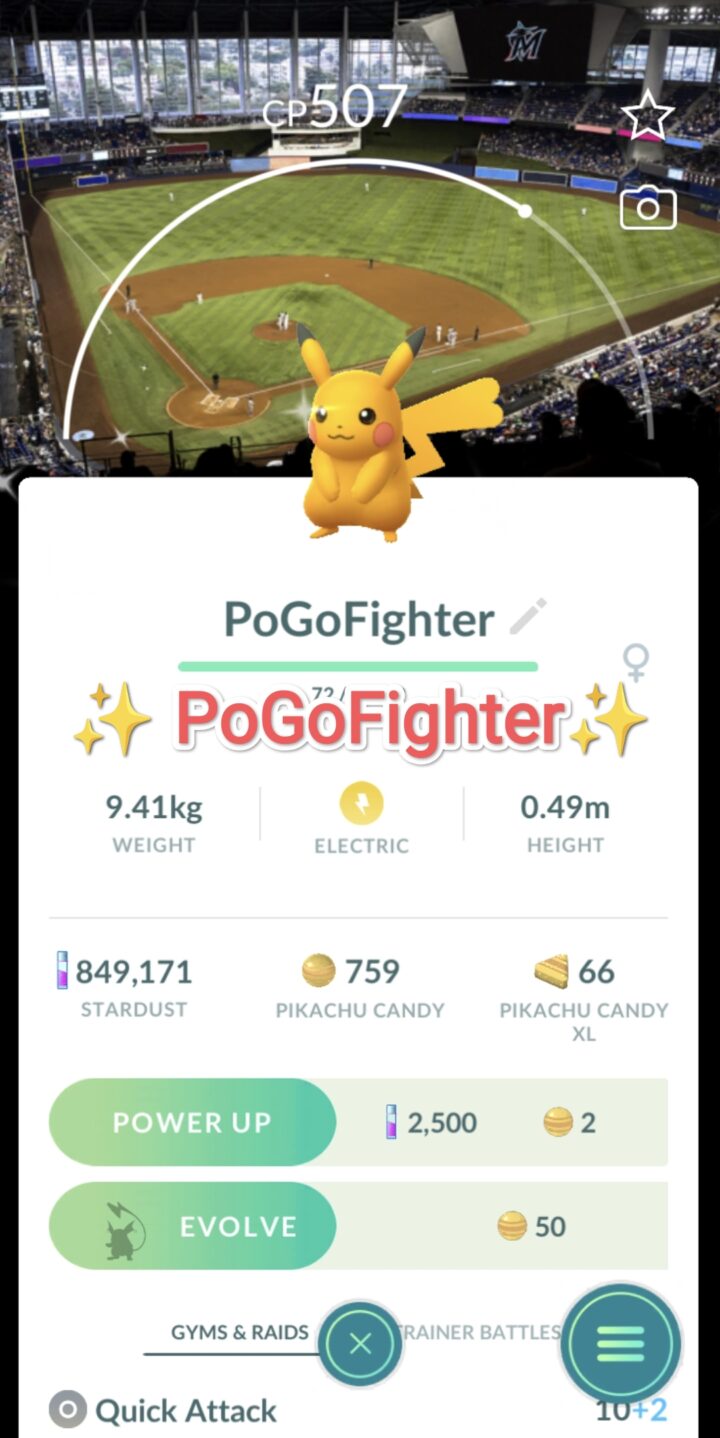
Task: Open the AR camera snapshot
Action: point(648,208)
